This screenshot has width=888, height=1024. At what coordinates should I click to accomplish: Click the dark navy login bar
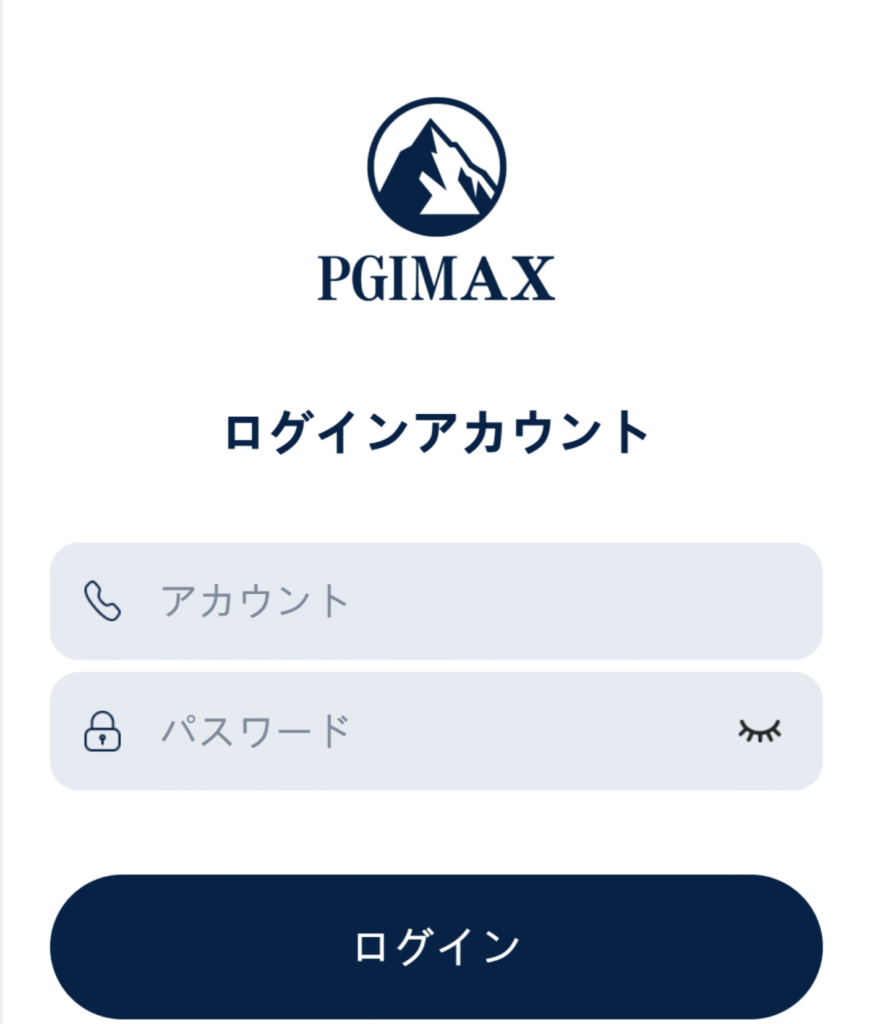coord(437,943)
